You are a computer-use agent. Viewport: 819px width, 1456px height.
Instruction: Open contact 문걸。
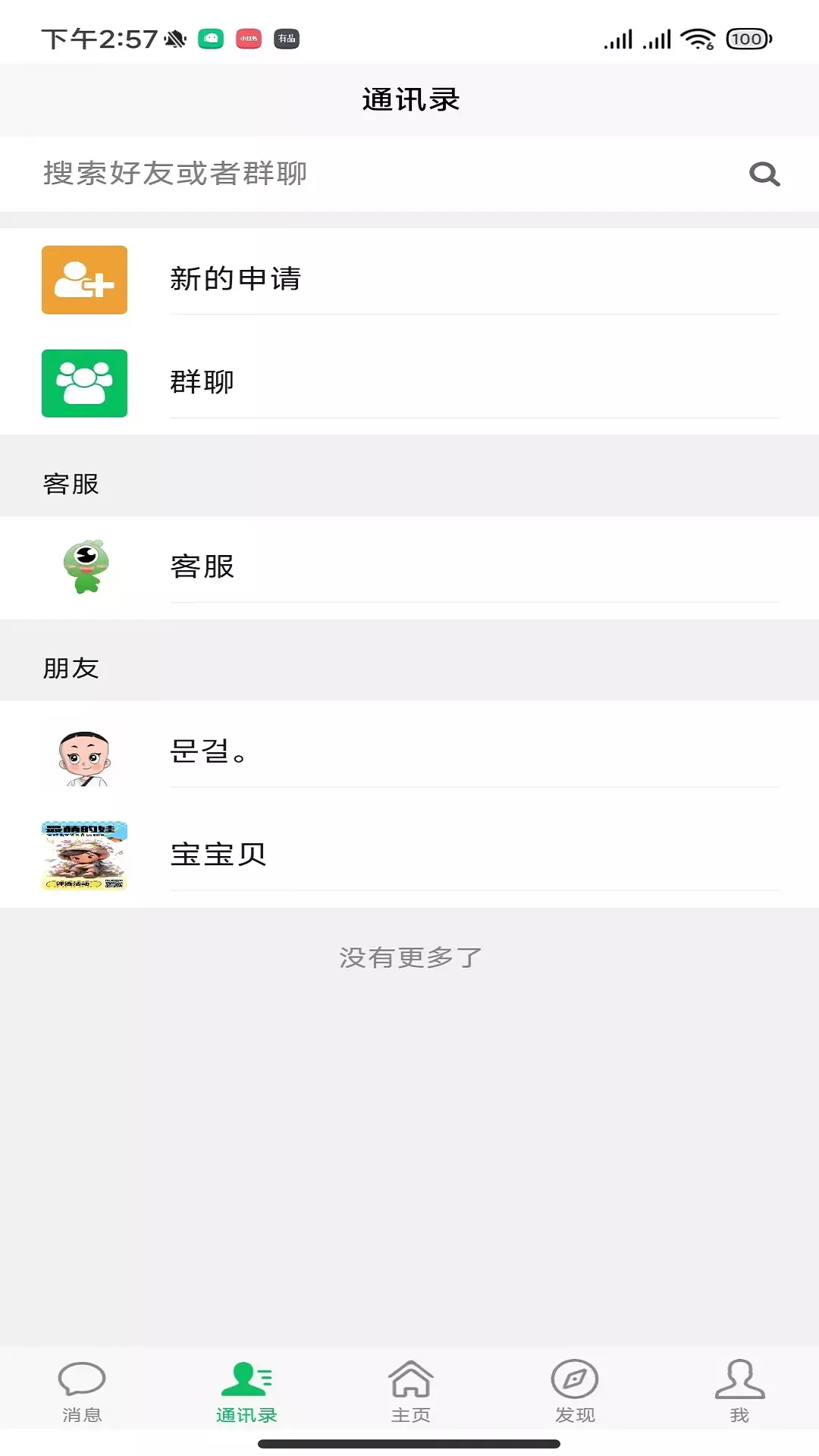[409, 752]
